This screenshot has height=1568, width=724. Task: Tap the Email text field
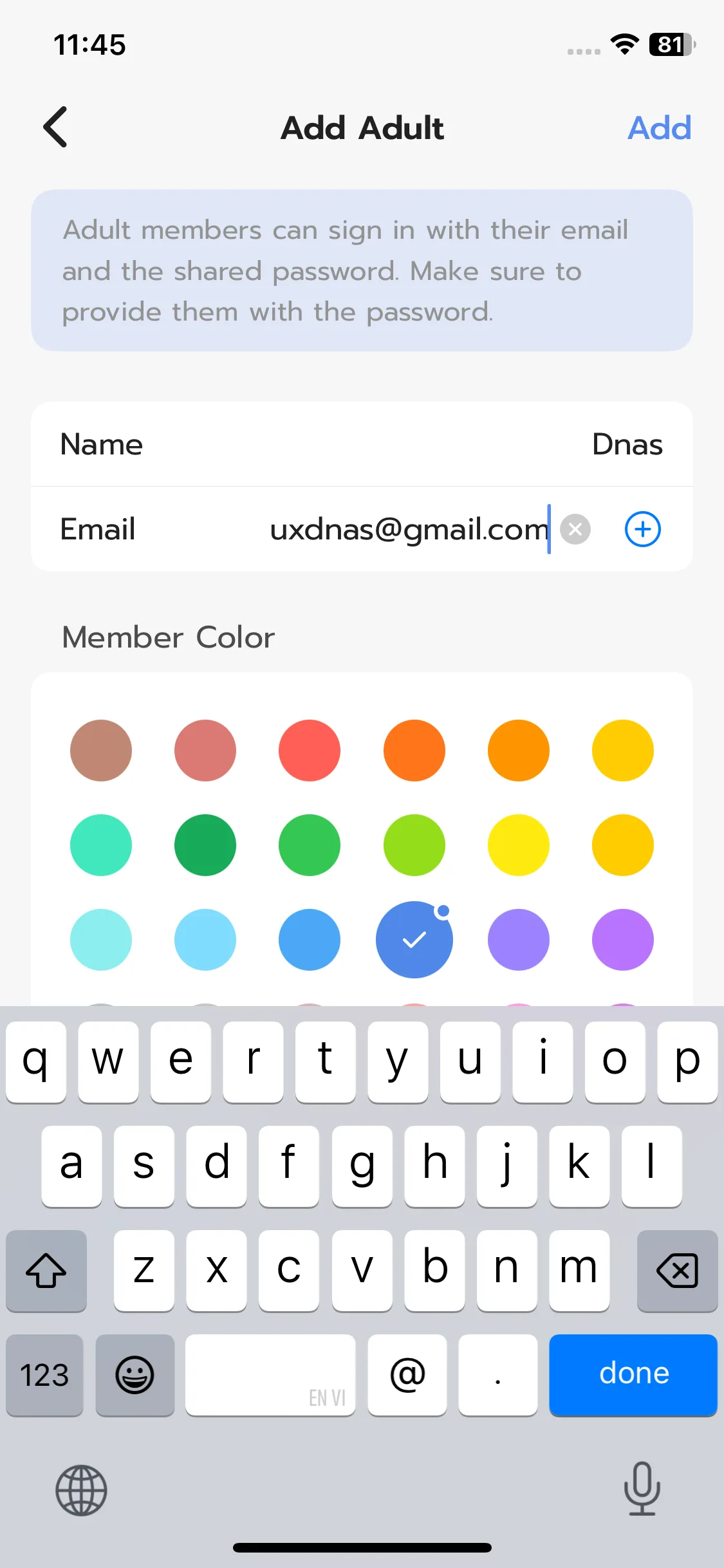pyautogui.click(x=408, y=530)
